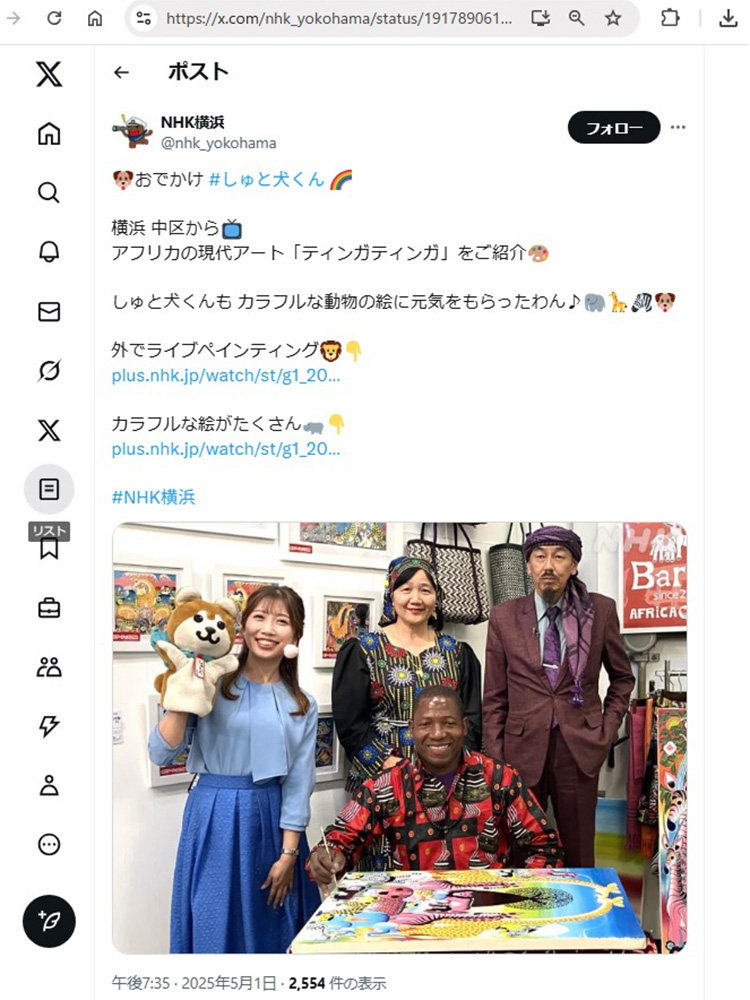Open the #しゅと犬くん hashtag

click(266, 180)
